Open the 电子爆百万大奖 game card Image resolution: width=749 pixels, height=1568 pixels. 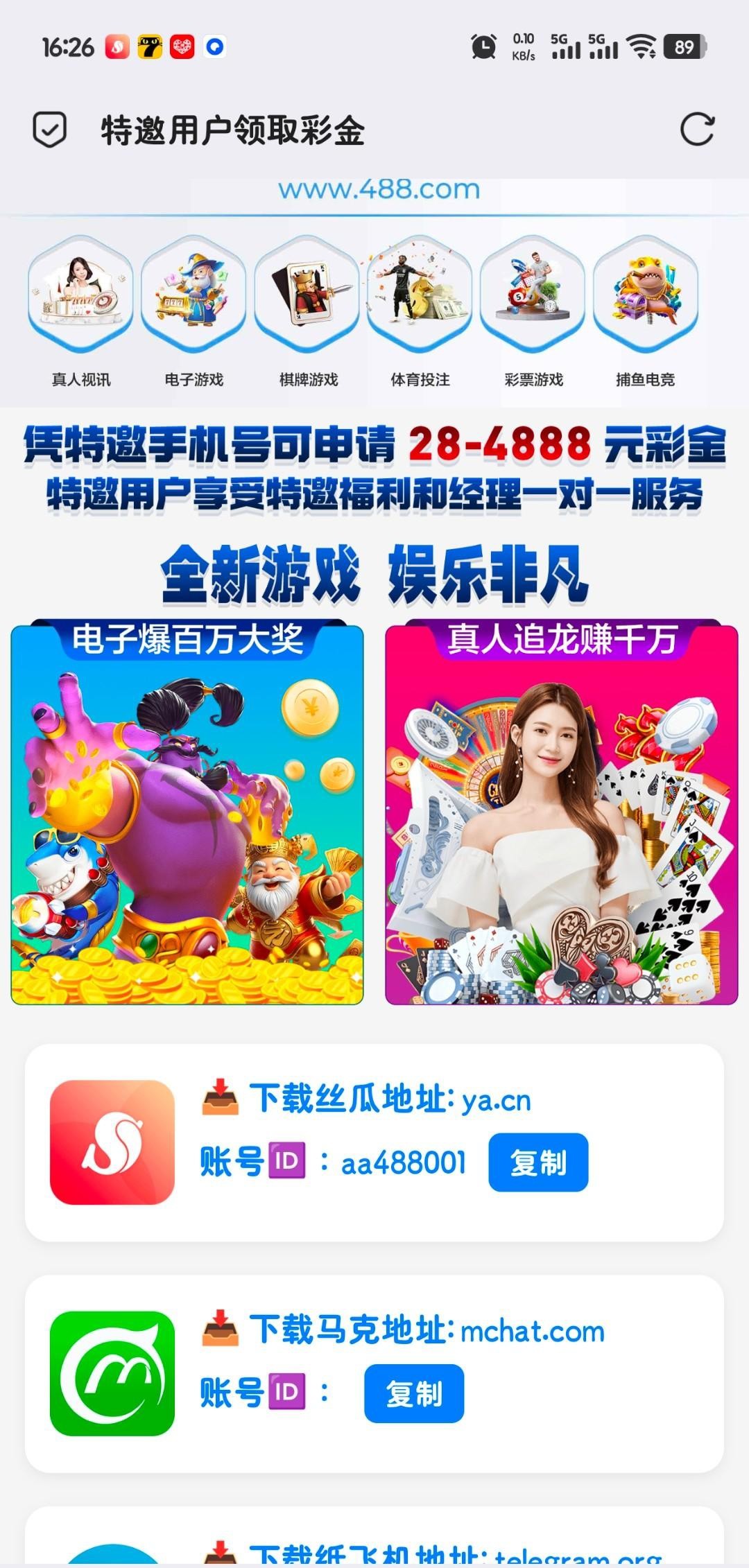tap(187, 815)
